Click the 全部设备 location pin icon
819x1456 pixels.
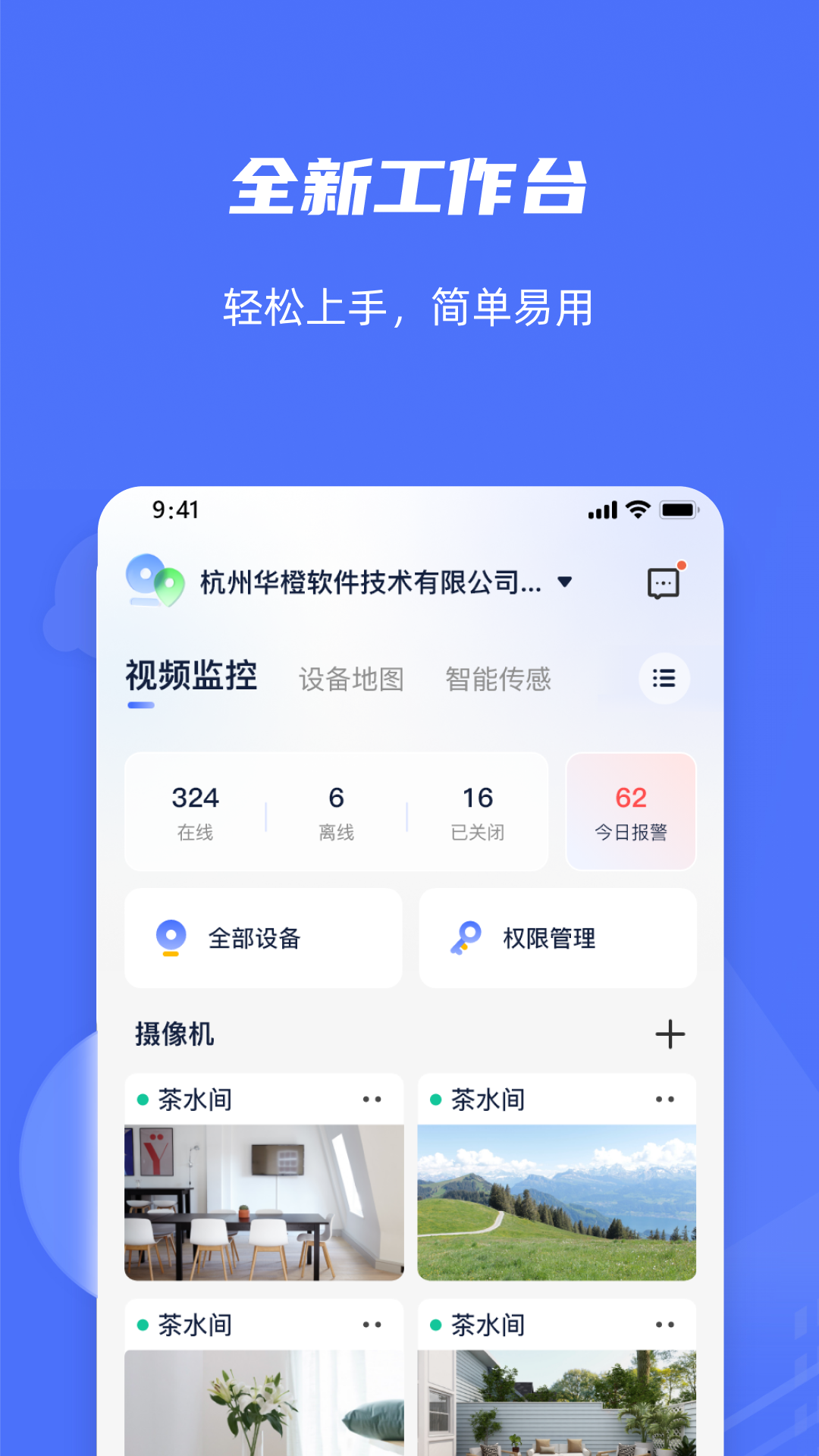click(170, 937)
